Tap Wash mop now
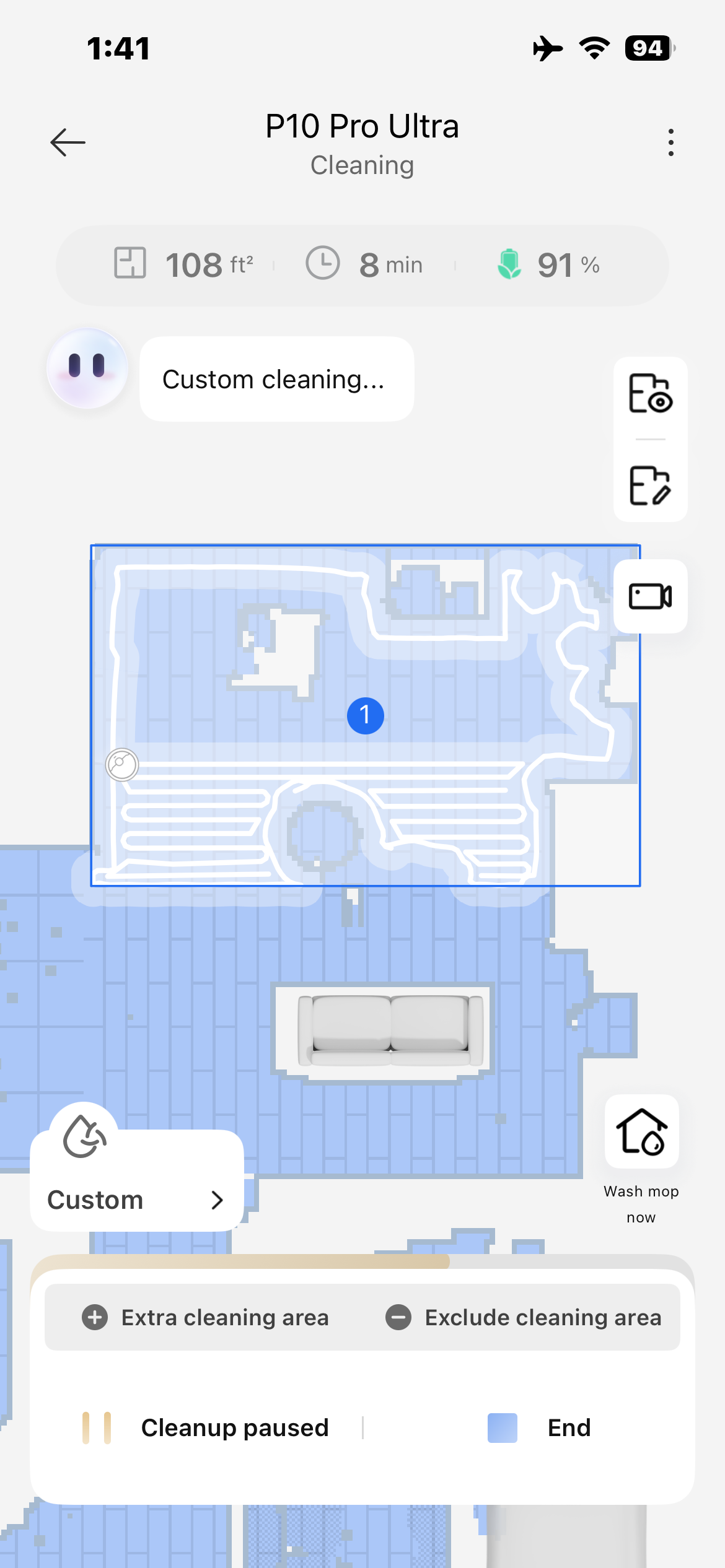 click(x=641, y=1133)
